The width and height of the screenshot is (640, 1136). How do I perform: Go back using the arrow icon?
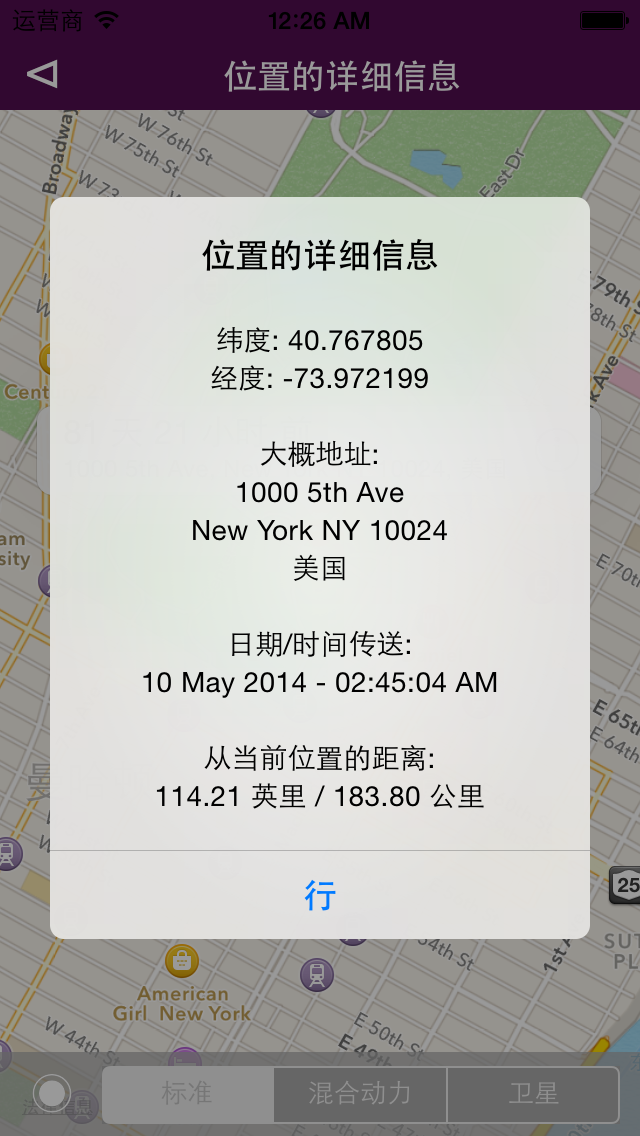click(x=42, y=75)
